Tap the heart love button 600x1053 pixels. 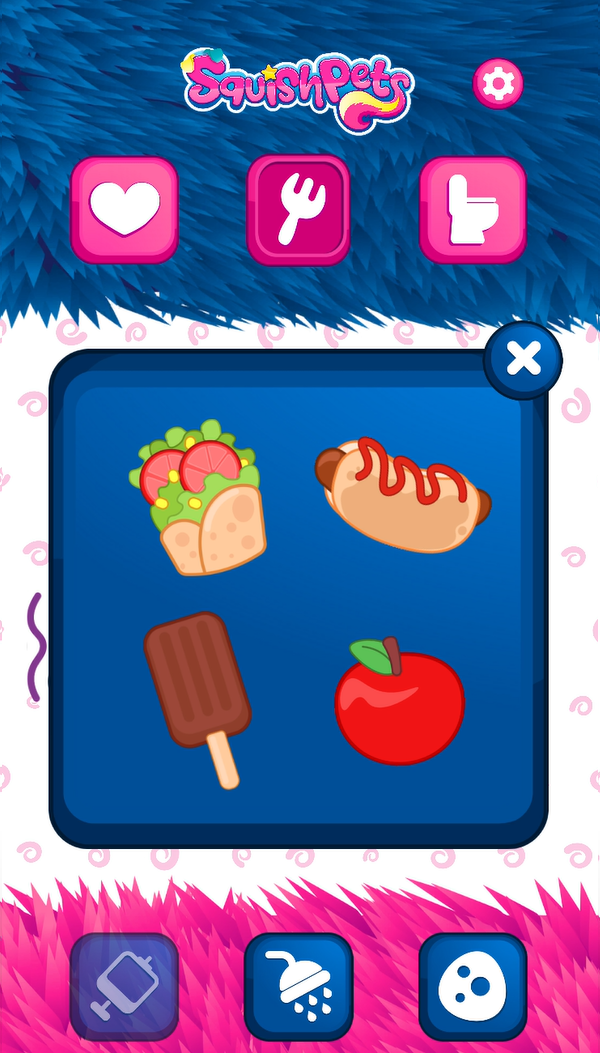click(125, 209)
